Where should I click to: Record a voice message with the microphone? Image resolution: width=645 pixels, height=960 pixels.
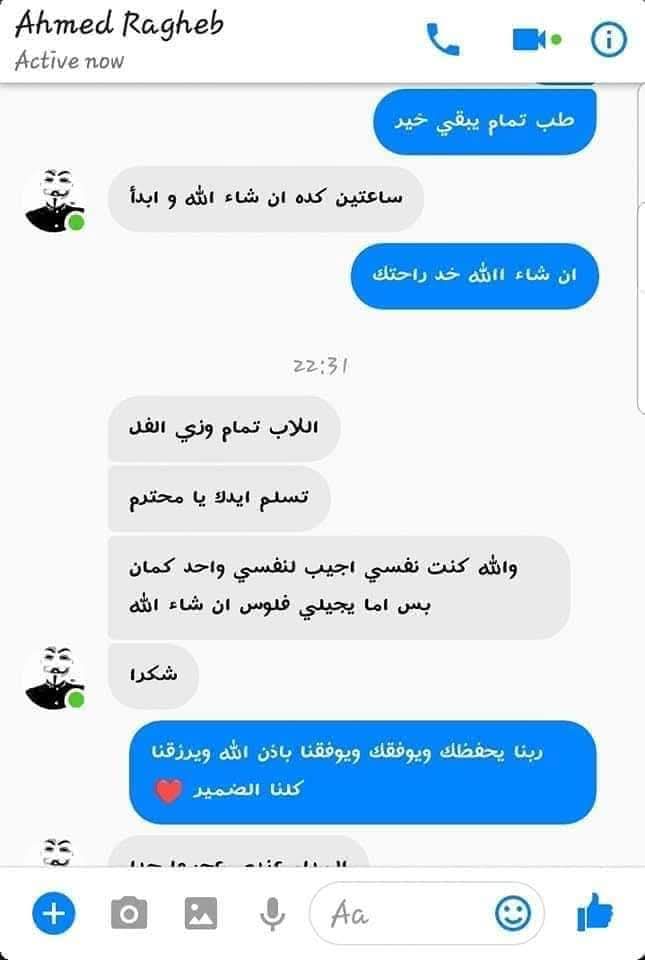tap(271, 913)
